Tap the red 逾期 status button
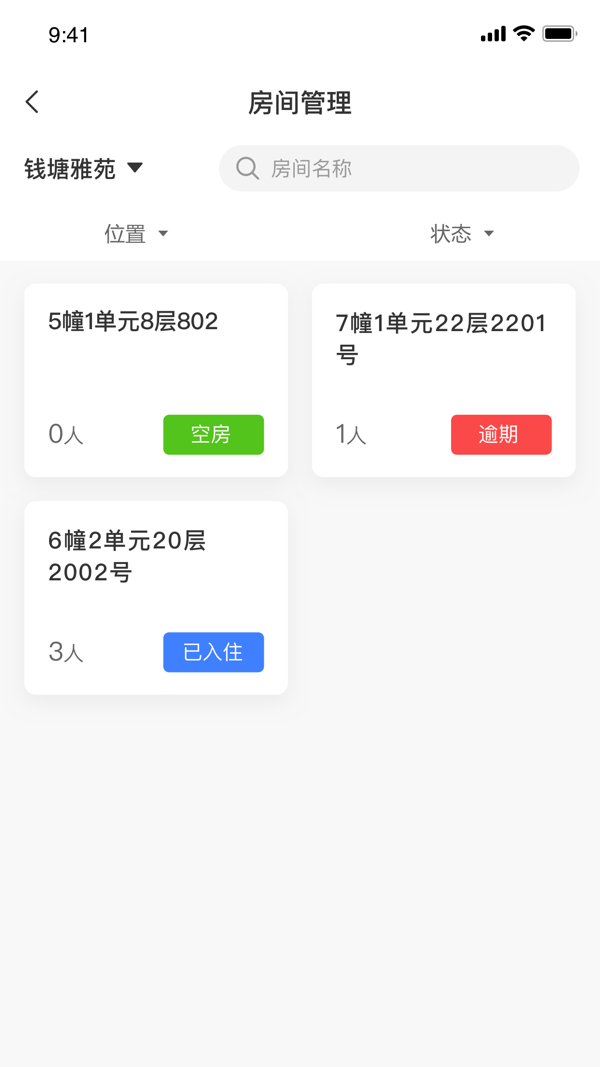The height and width of the screenshot is (1067, 600). click(501, 435)
